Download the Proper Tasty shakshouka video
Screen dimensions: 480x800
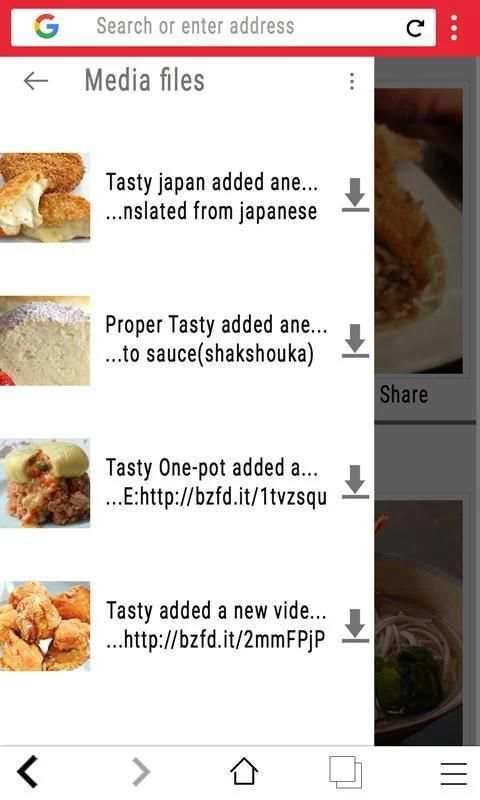[355, 340]
